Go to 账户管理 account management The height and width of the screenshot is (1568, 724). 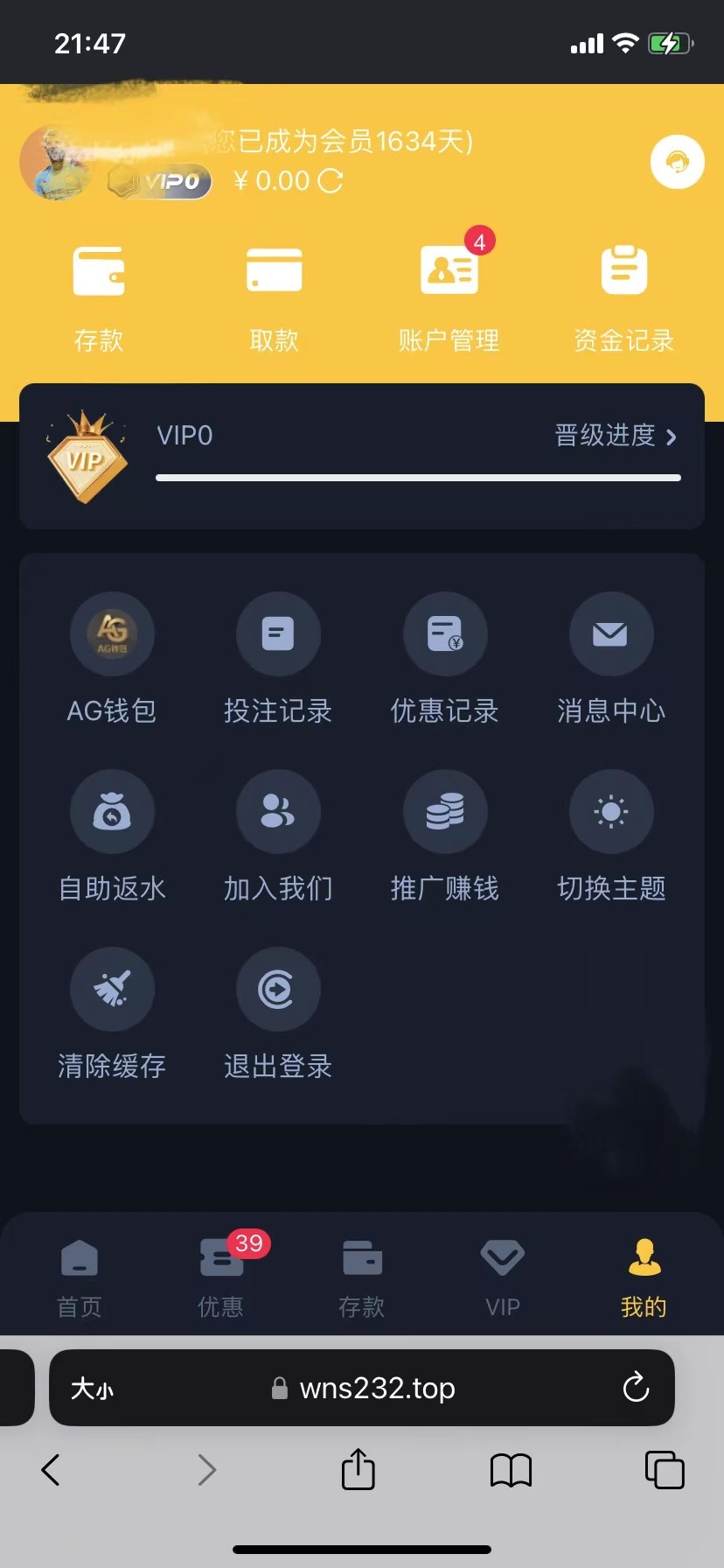[x=449, y=297]
